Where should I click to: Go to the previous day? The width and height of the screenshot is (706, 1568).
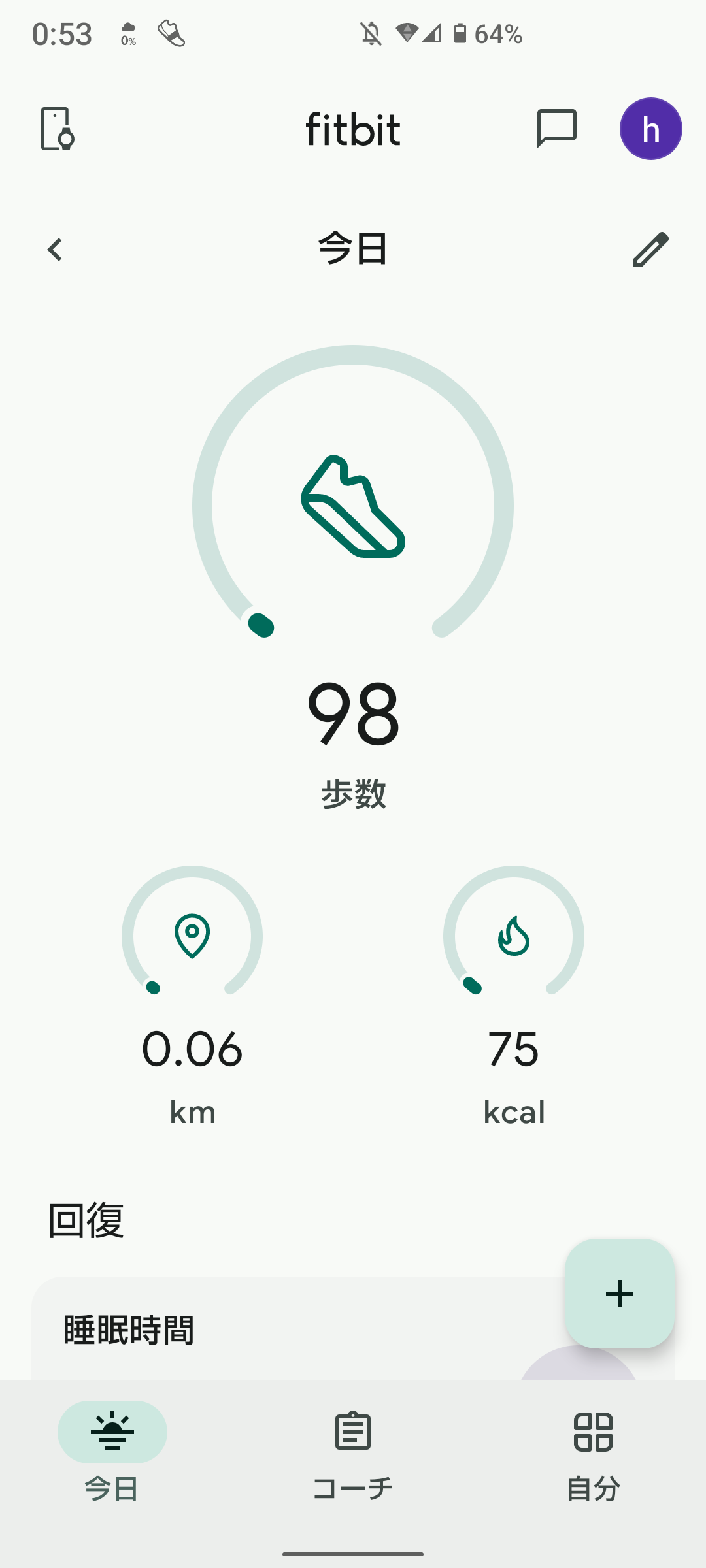(55, 250)
